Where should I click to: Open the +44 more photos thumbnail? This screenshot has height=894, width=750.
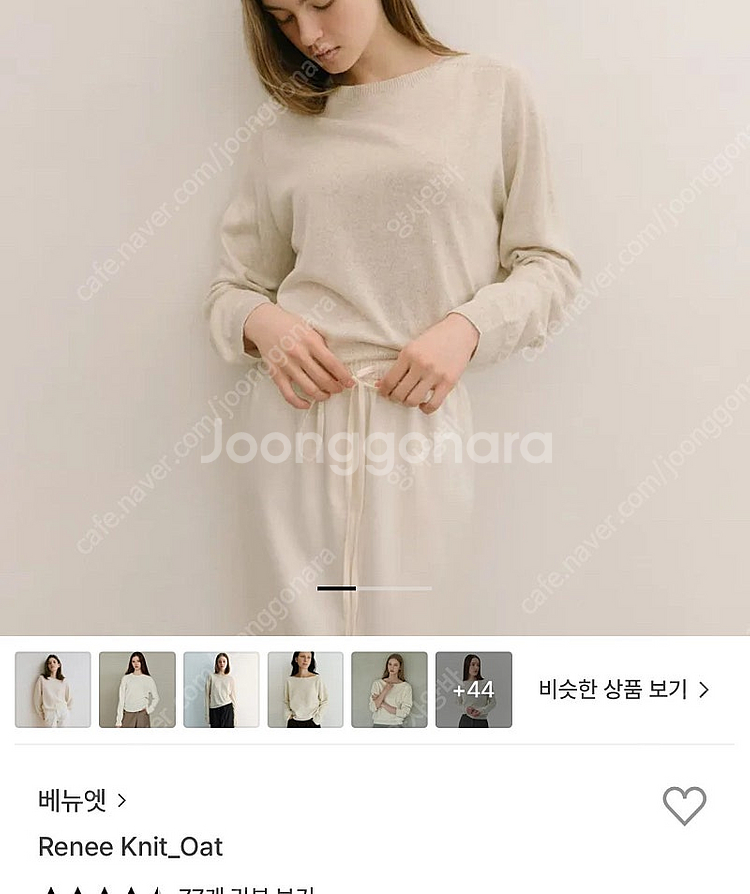point(473,690)
